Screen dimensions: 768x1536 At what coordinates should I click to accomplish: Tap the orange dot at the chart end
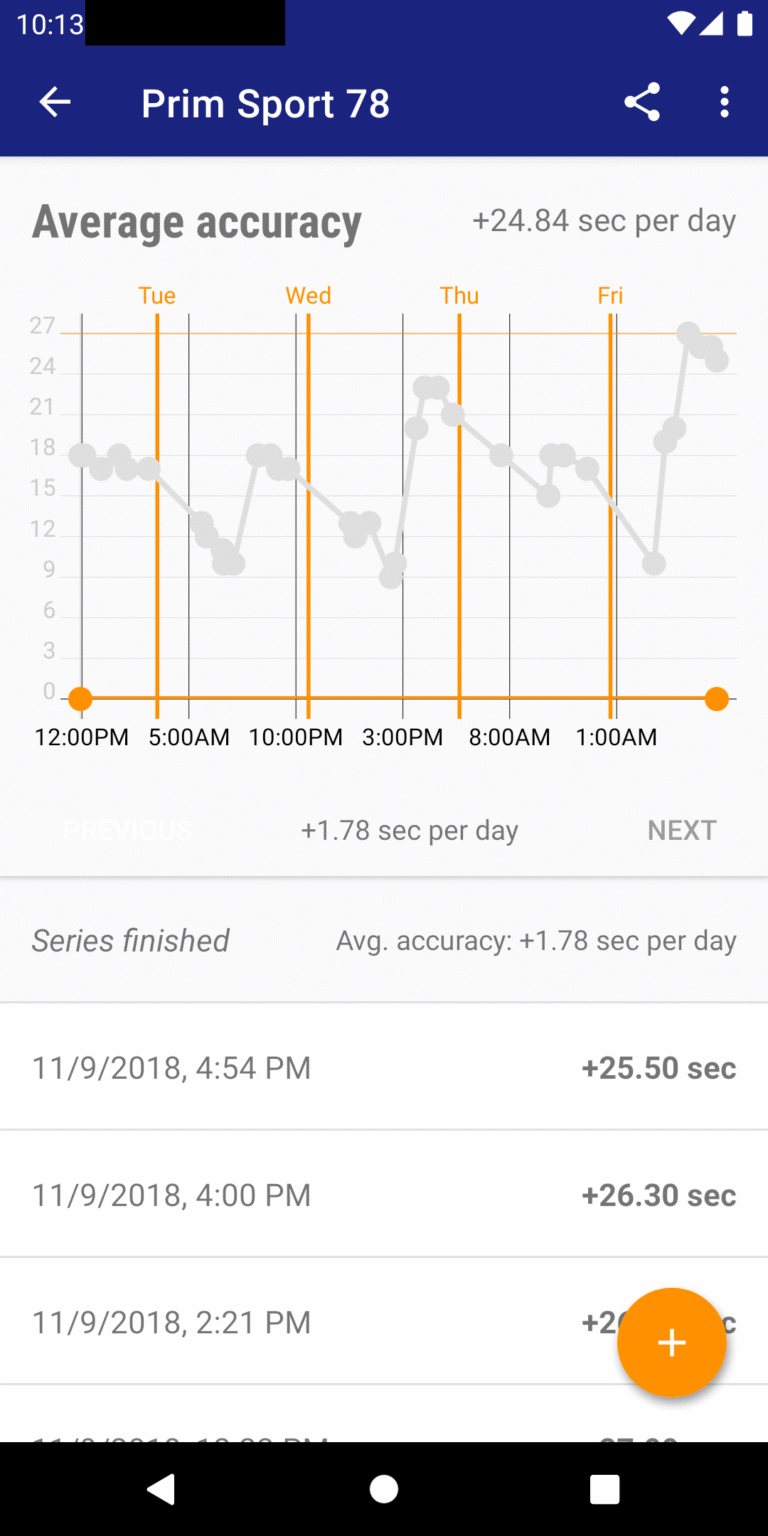717,698
